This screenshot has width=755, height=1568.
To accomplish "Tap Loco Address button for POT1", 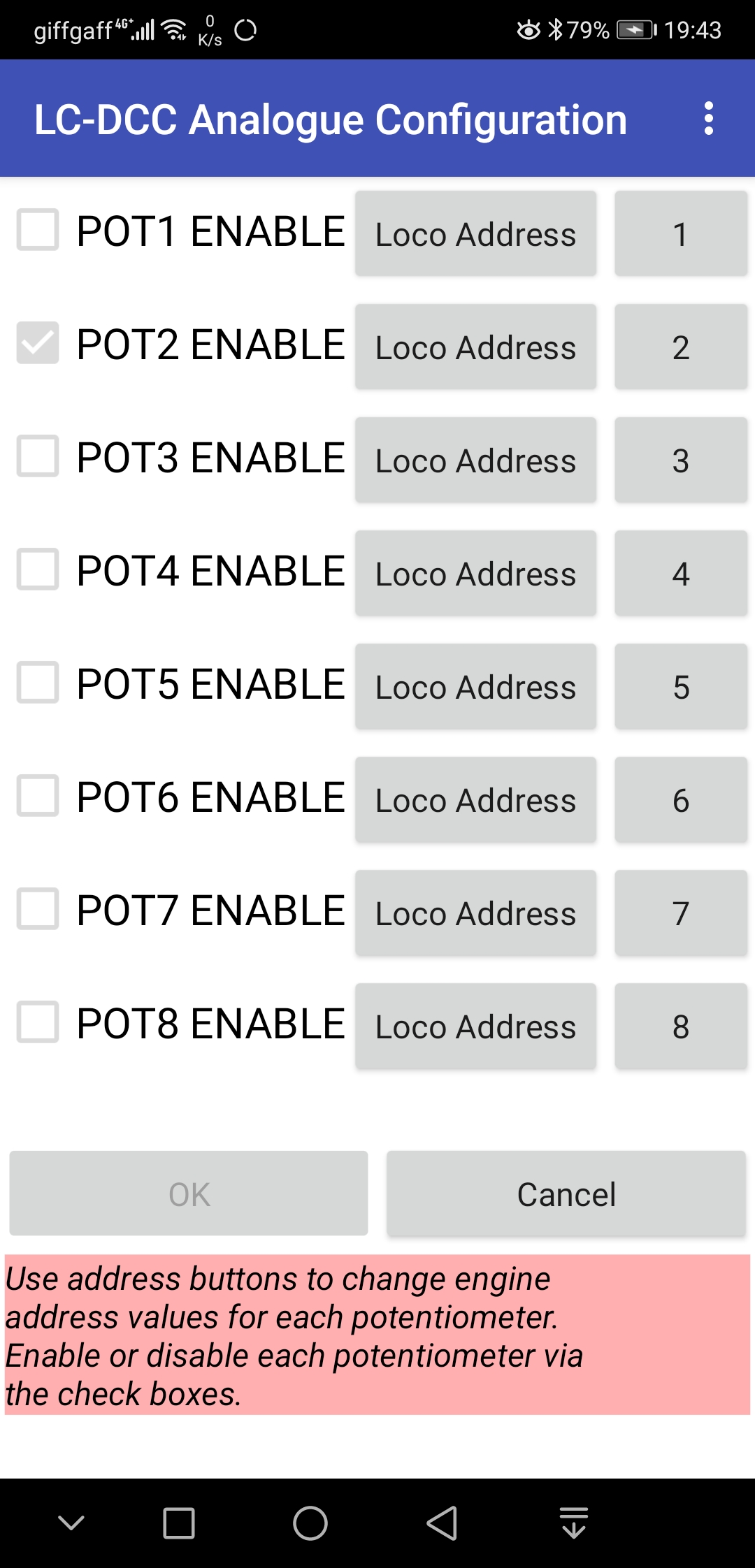I will click(x=475, y=233).
